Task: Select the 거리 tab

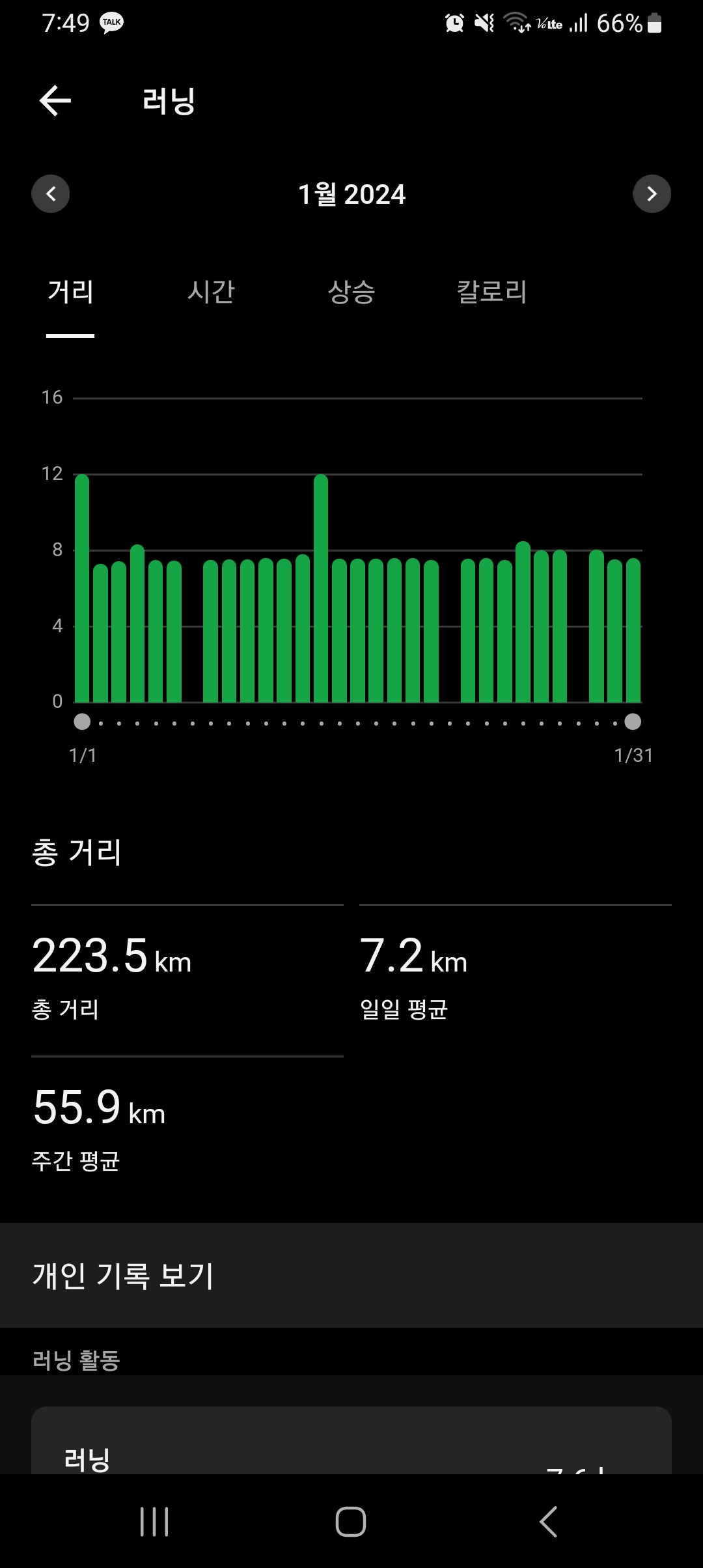Action: coord(70,292)
